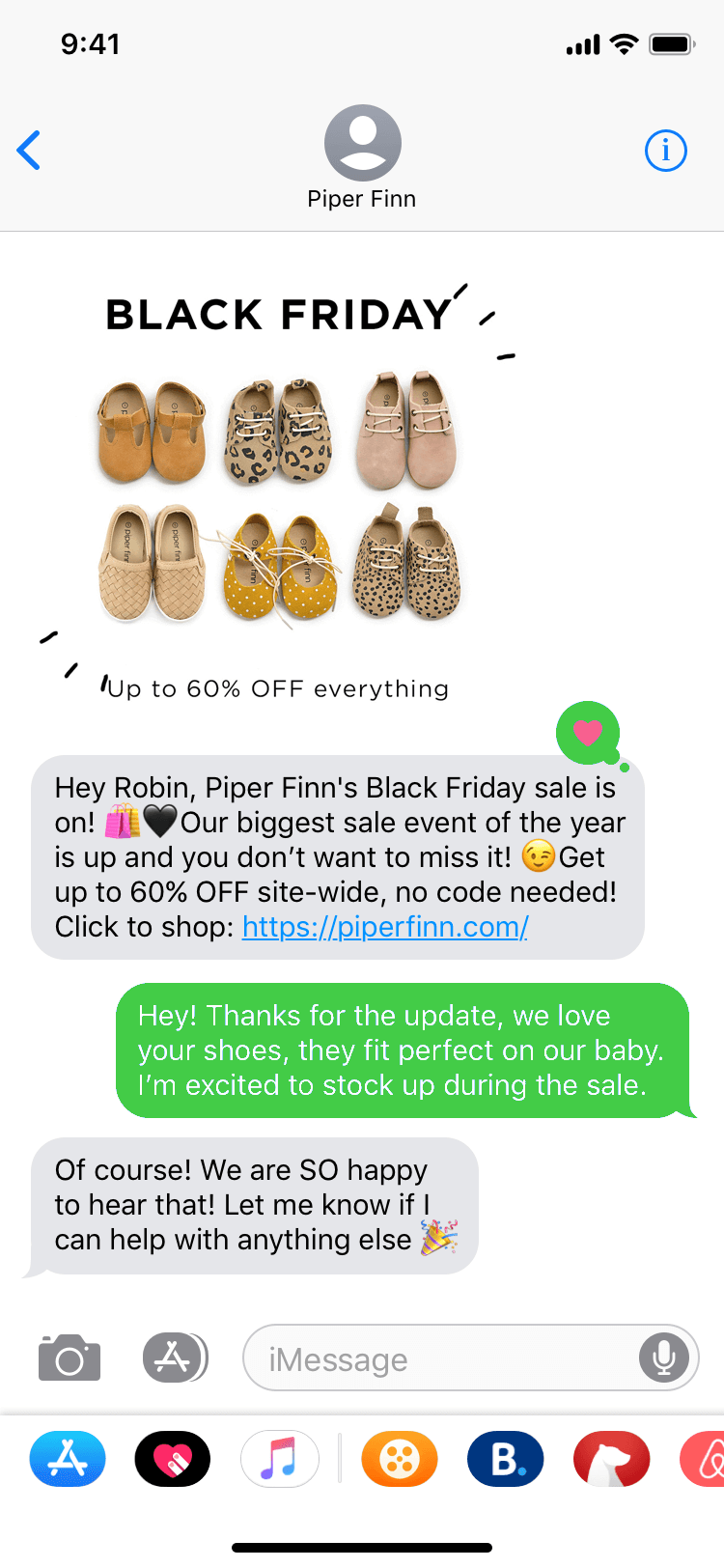Open the App Store iMessage app
This screenshot has width=724, height=1568.
click(68, 1459)
